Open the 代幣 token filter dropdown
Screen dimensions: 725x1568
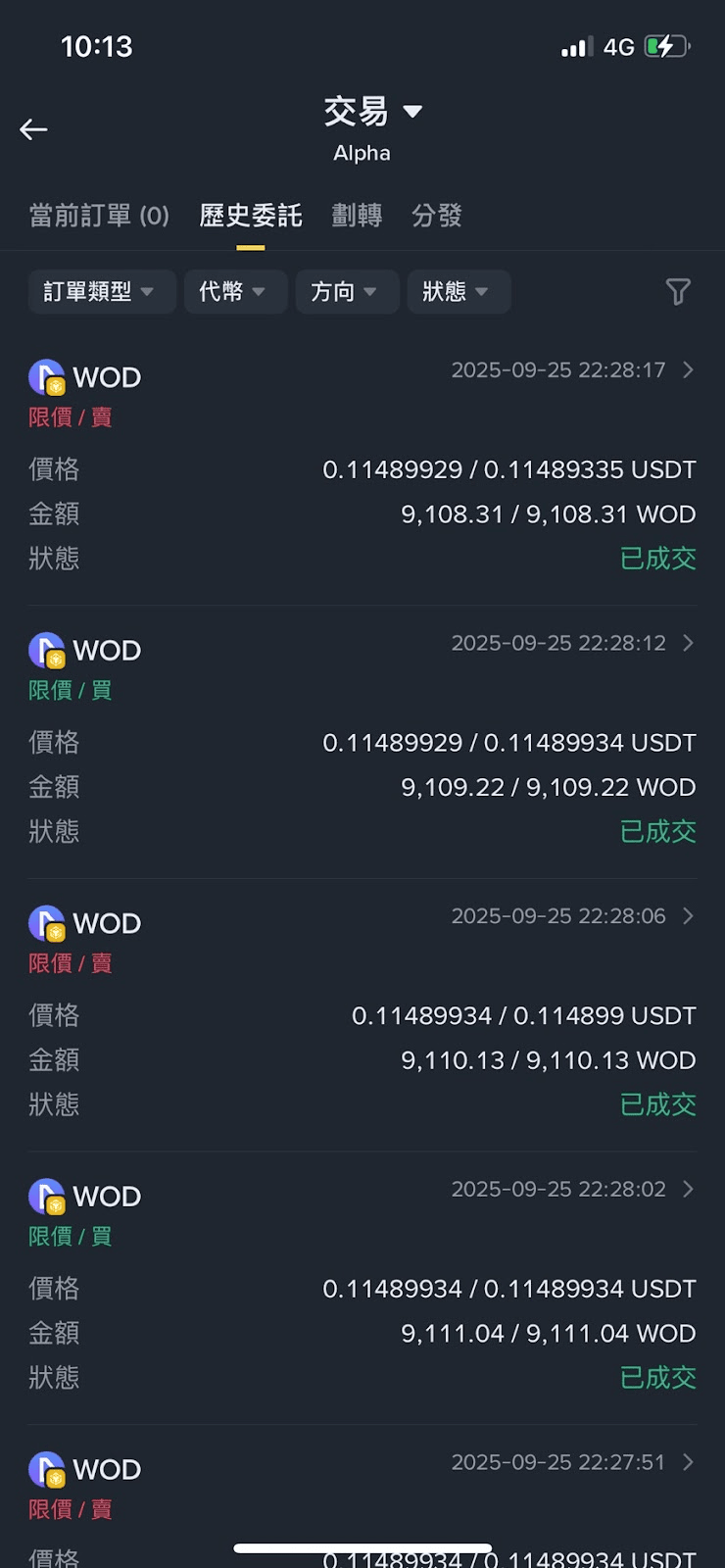point(235,291)
